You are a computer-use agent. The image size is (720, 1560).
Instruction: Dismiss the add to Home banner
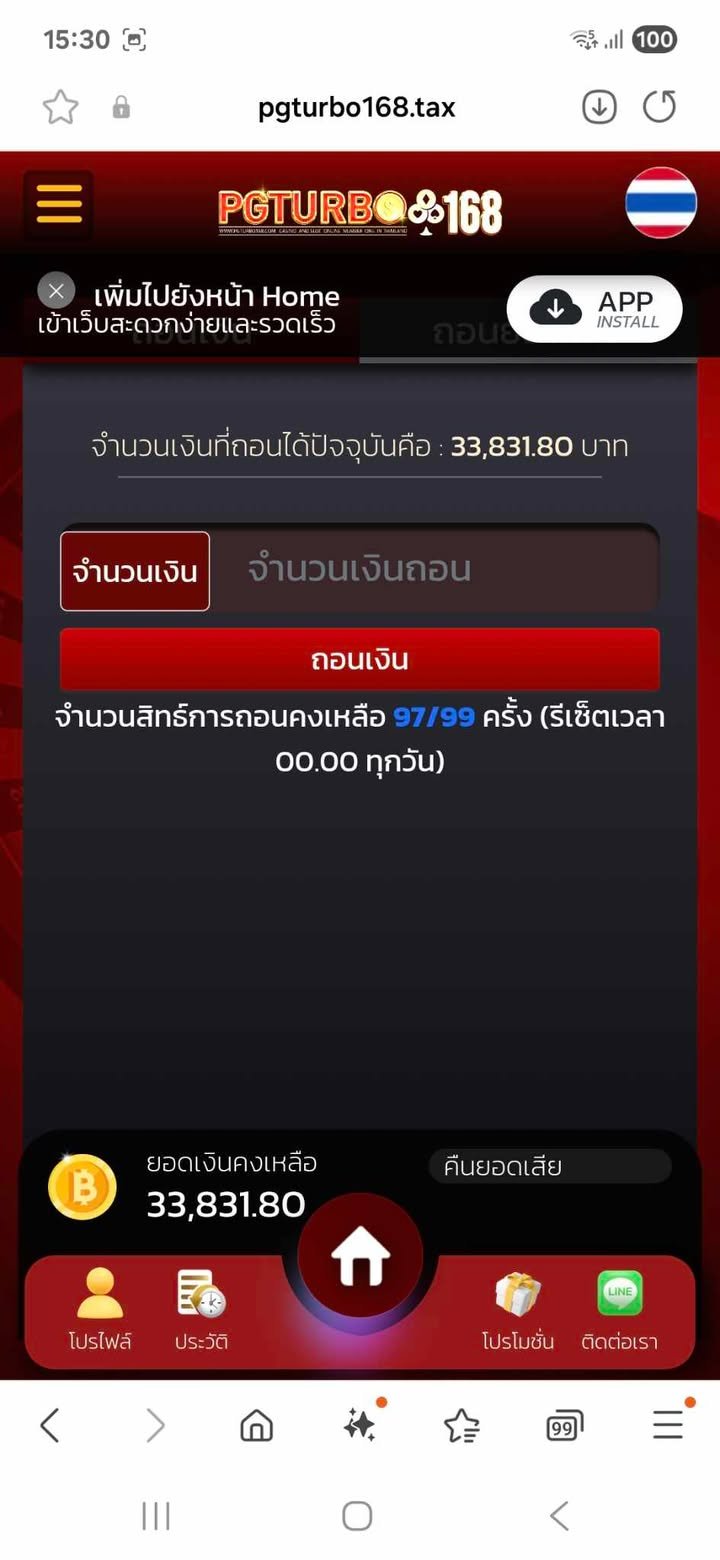click(x=56, y=291)
